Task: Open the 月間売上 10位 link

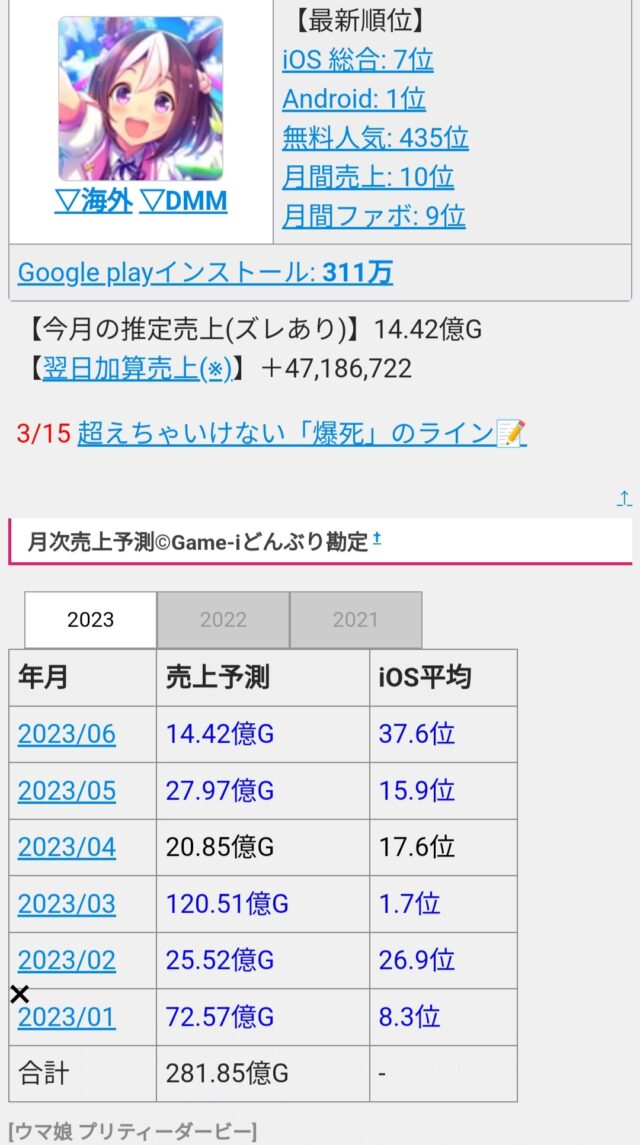Action: point(367,177)
